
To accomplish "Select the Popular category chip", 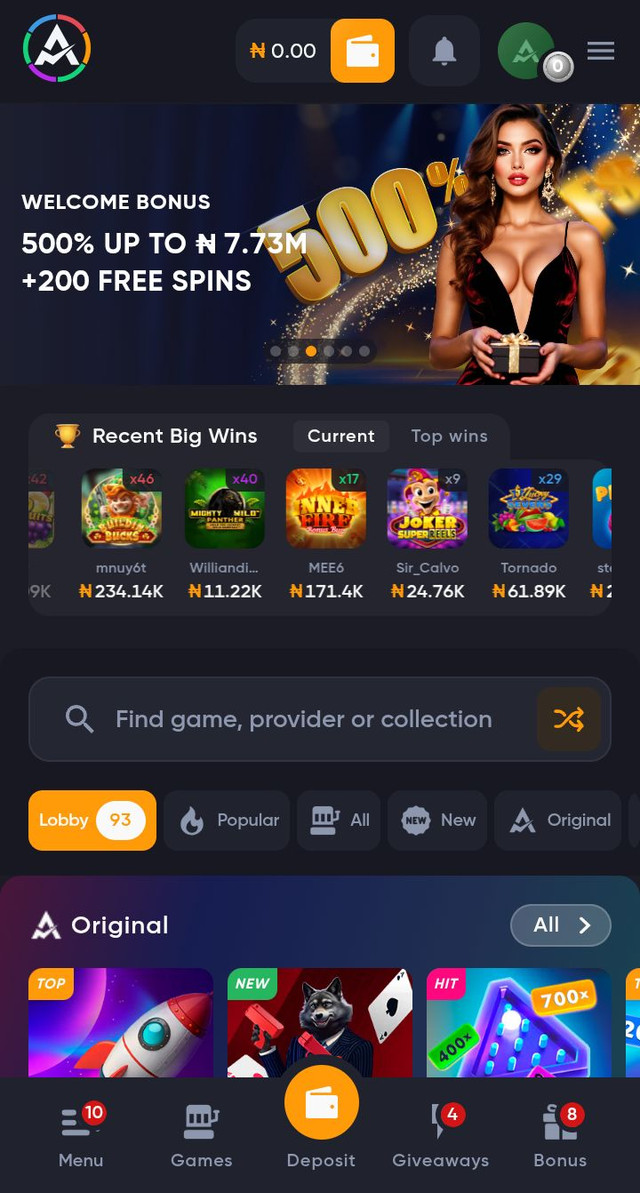I will tap(227, 820).
